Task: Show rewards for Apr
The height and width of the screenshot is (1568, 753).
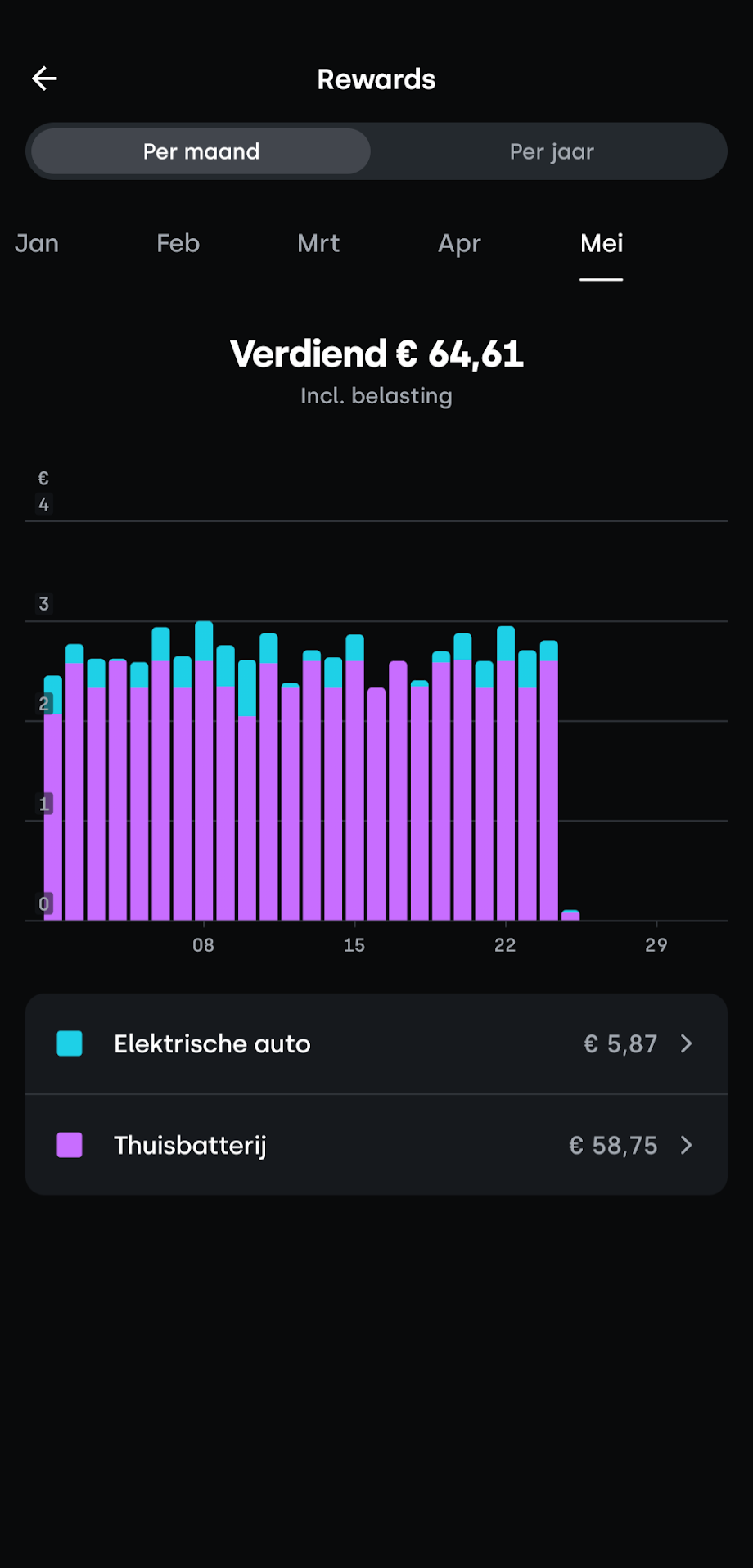Action: tap(459, 243)
